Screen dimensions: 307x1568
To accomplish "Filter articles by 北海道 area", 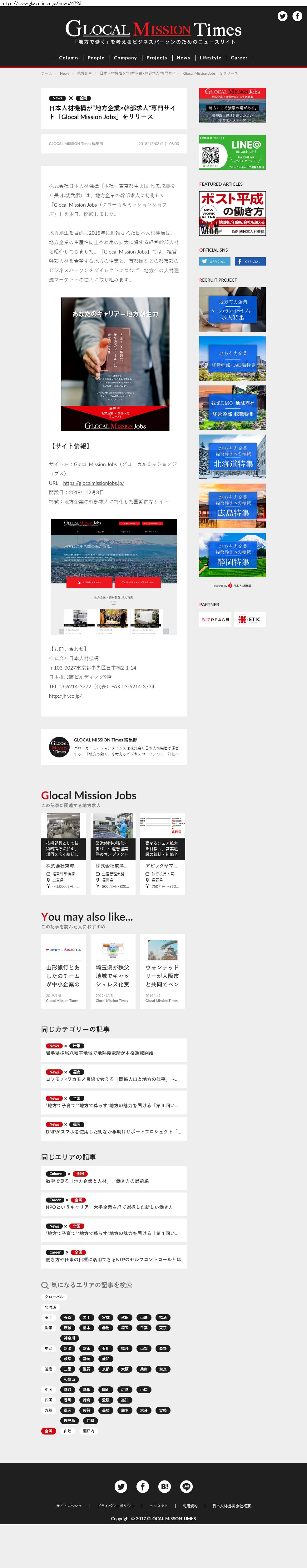I will (x=51, y=1307).
